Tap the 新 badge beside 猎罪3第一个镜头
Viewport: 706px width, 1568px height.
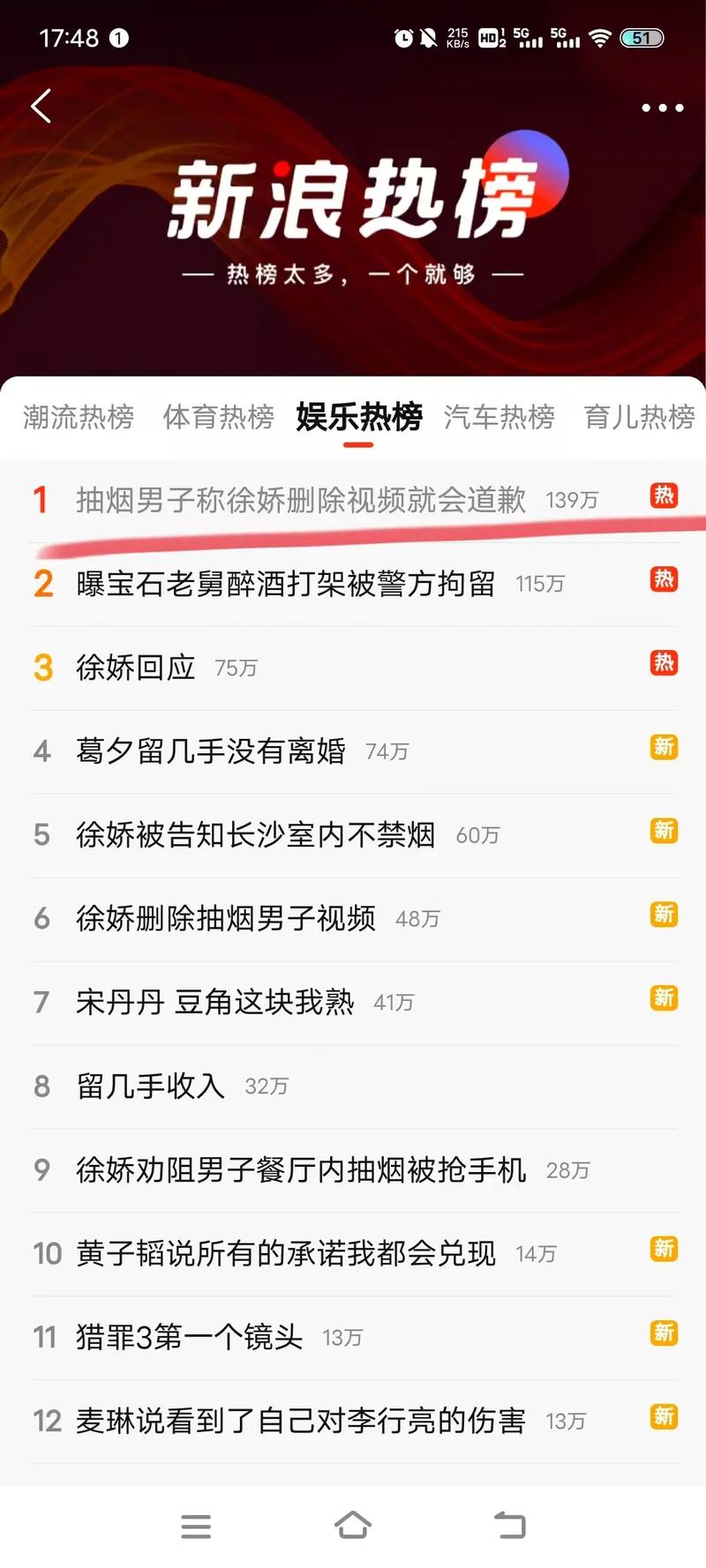[x=665, y=1334]
